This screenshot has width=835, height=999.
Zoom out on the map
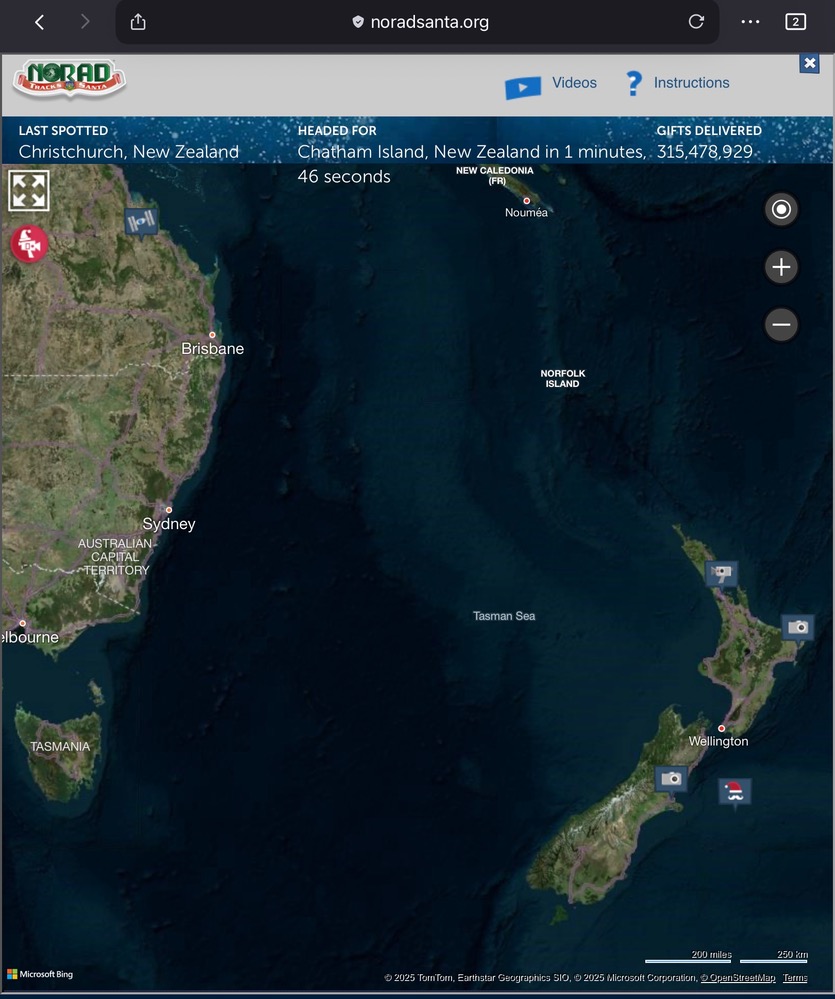coord(781,325)
